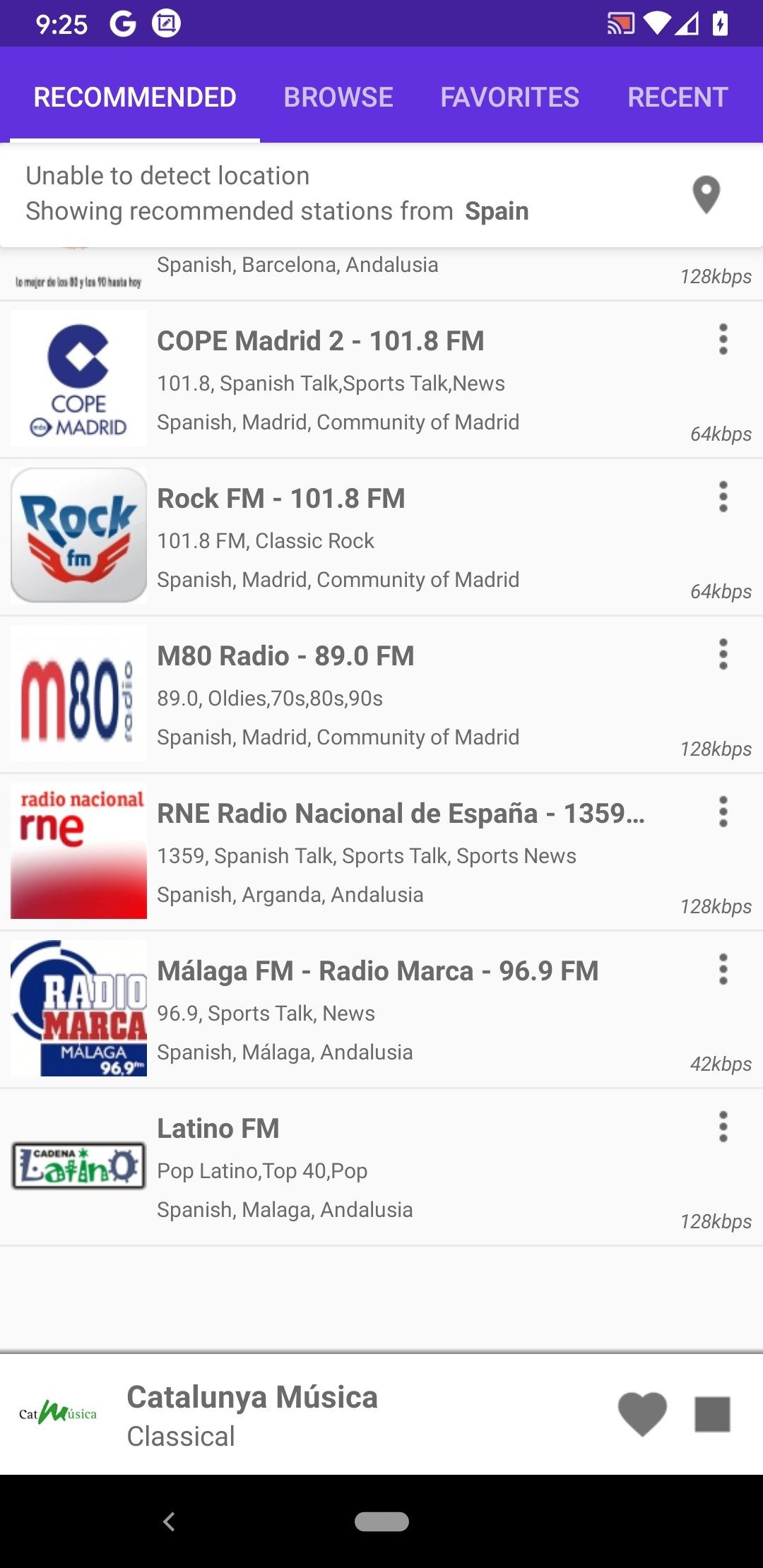Tap the location pin icon
The image size is (763, 1568).
(706, 194)
